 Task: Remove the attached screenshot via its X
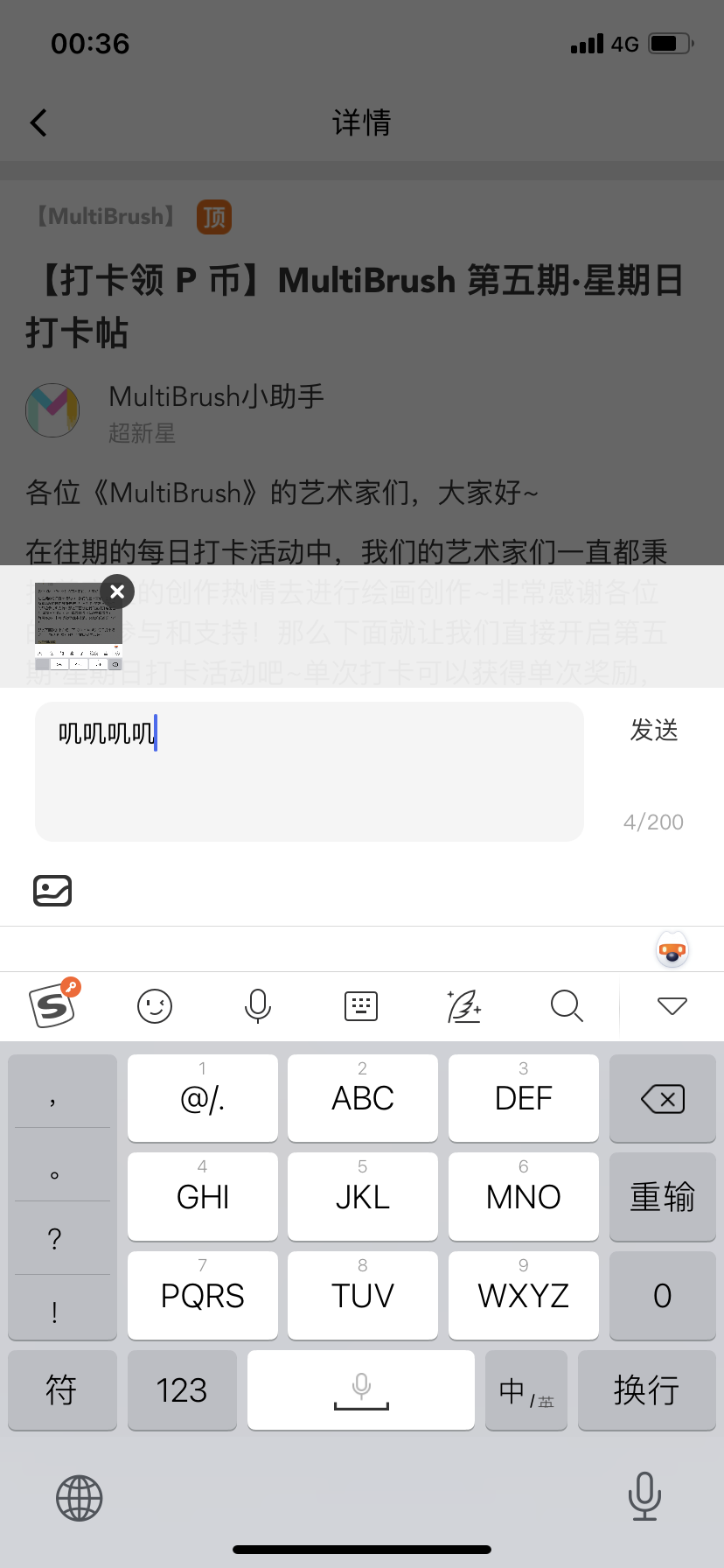[x=117, y=591]
